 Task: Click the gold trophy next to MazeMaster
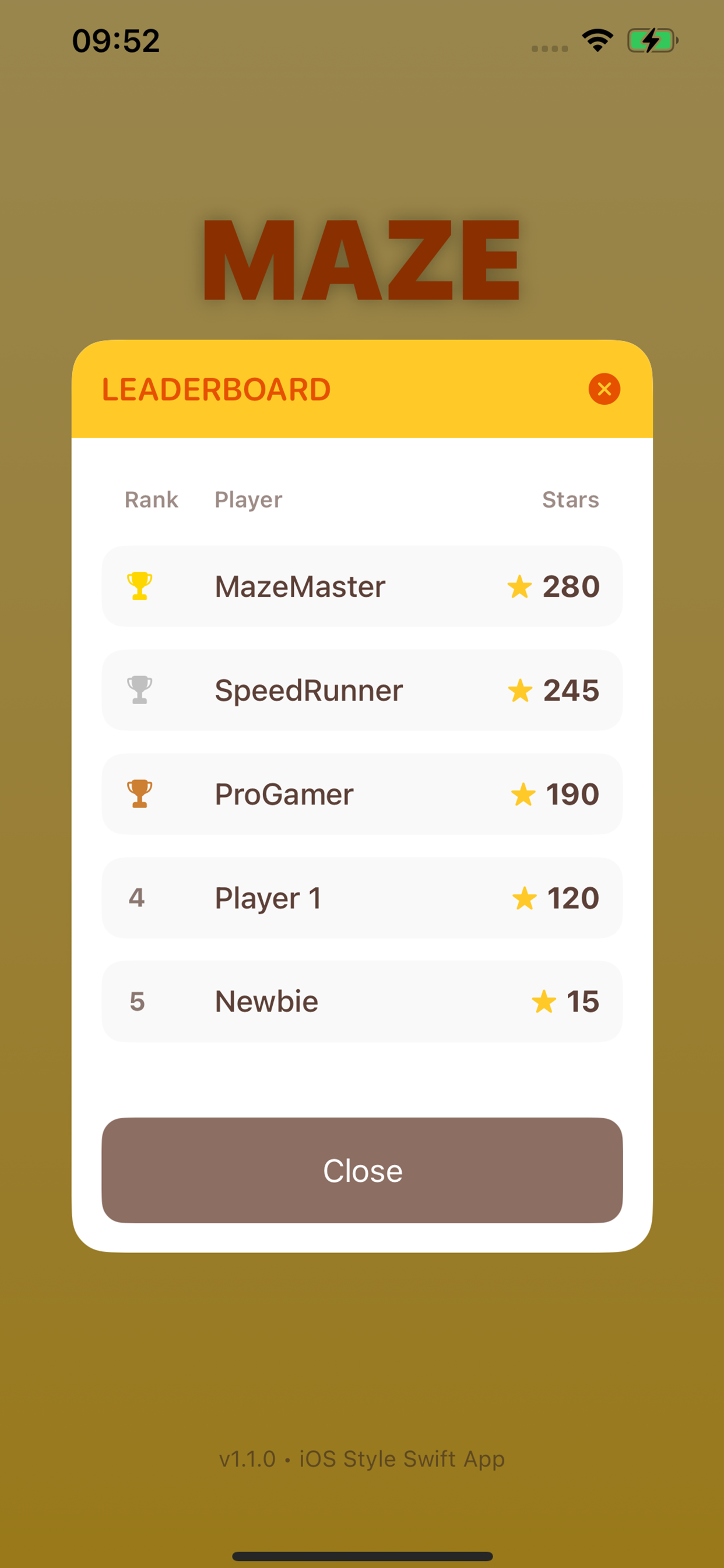139,586
